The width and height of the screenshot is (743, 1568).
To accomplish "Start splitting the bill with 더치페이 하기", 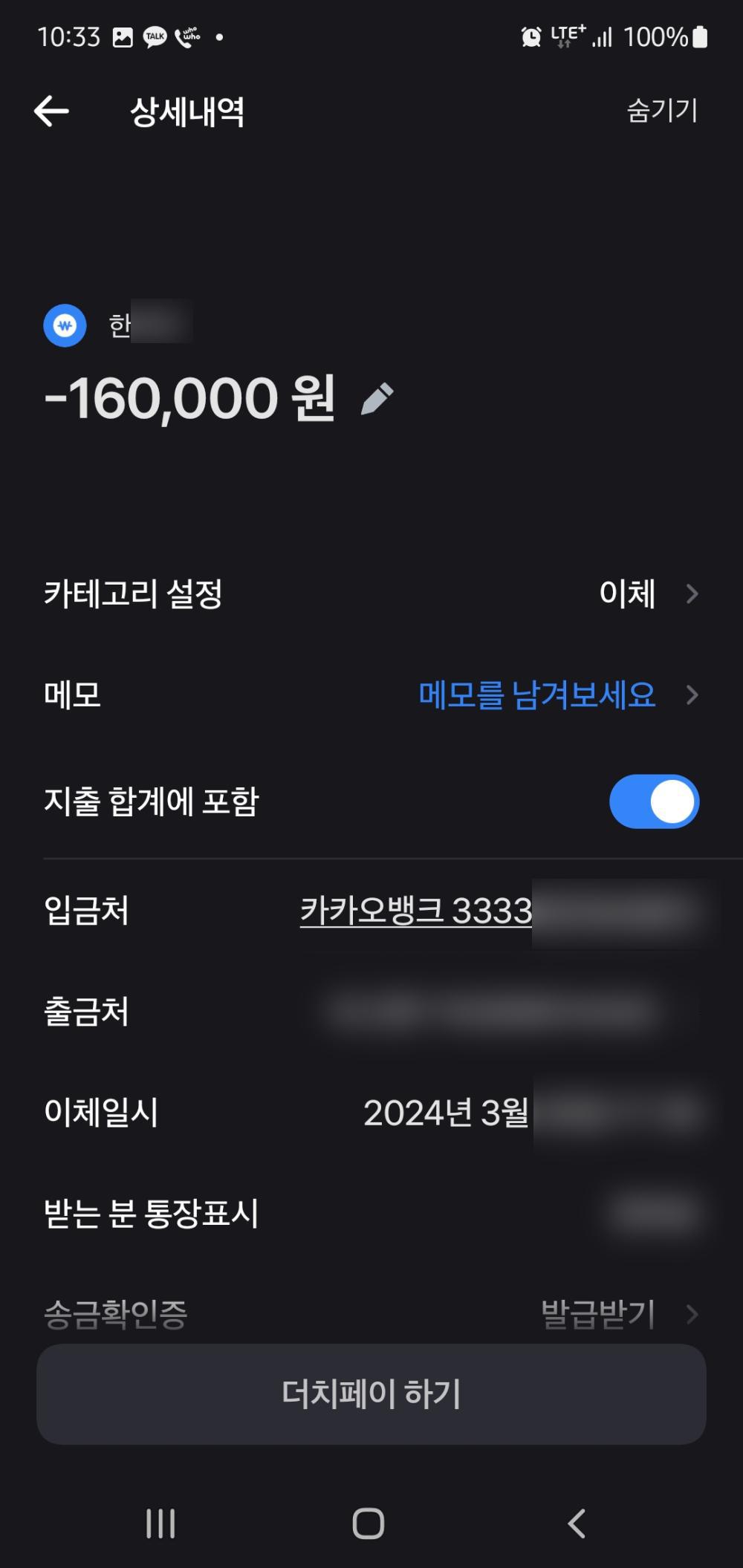I will (371, 1393).
